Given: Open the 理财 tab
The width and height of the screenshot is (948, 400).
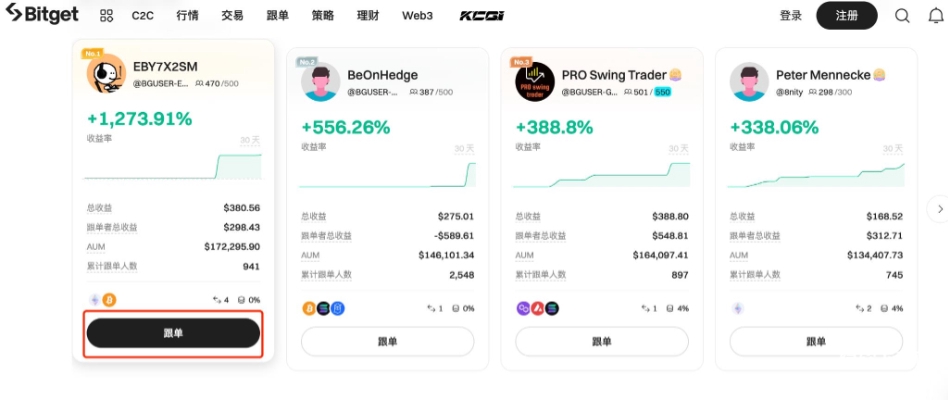Looking at the screenshot, I should coord(368,16).
